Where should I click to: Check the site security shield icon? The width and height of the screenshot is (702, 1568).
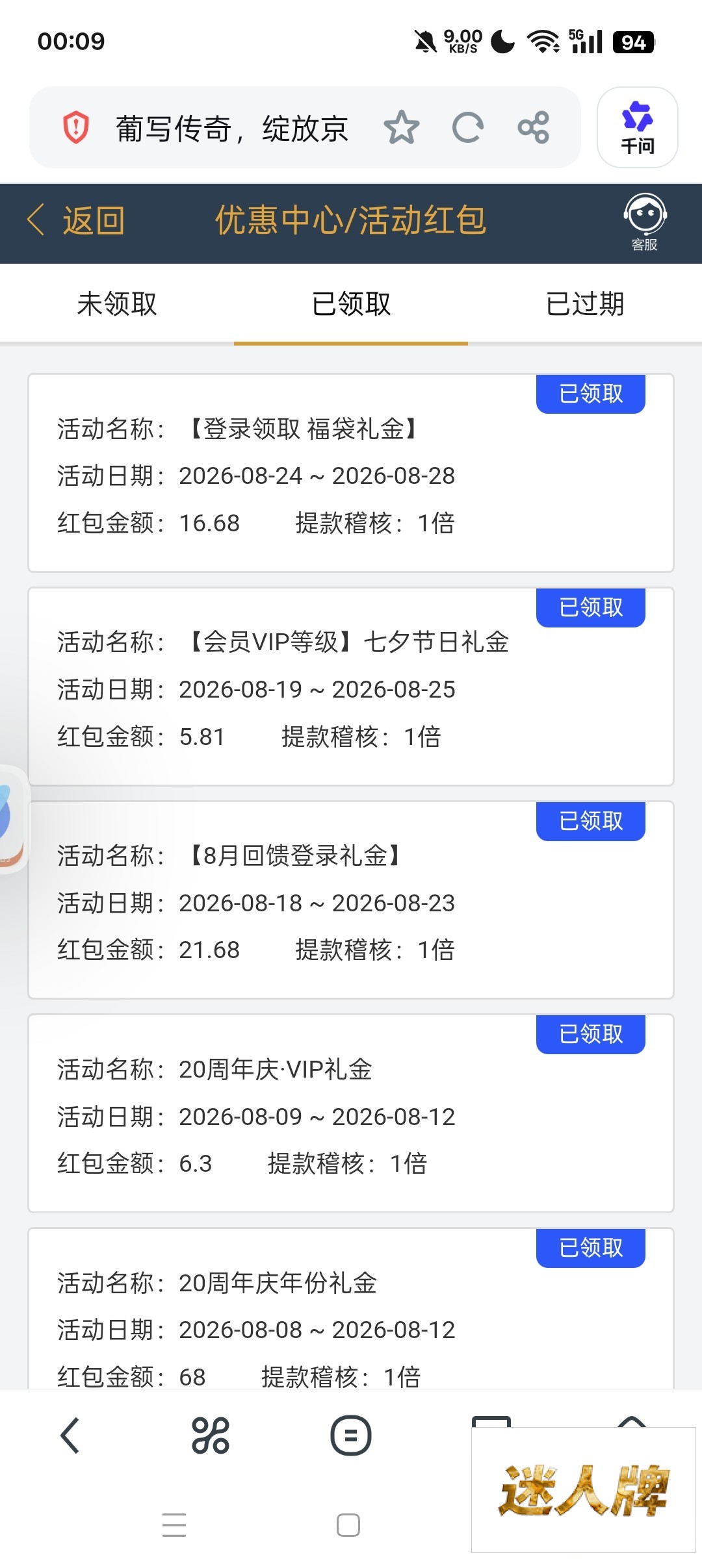[x=76, y=127]
